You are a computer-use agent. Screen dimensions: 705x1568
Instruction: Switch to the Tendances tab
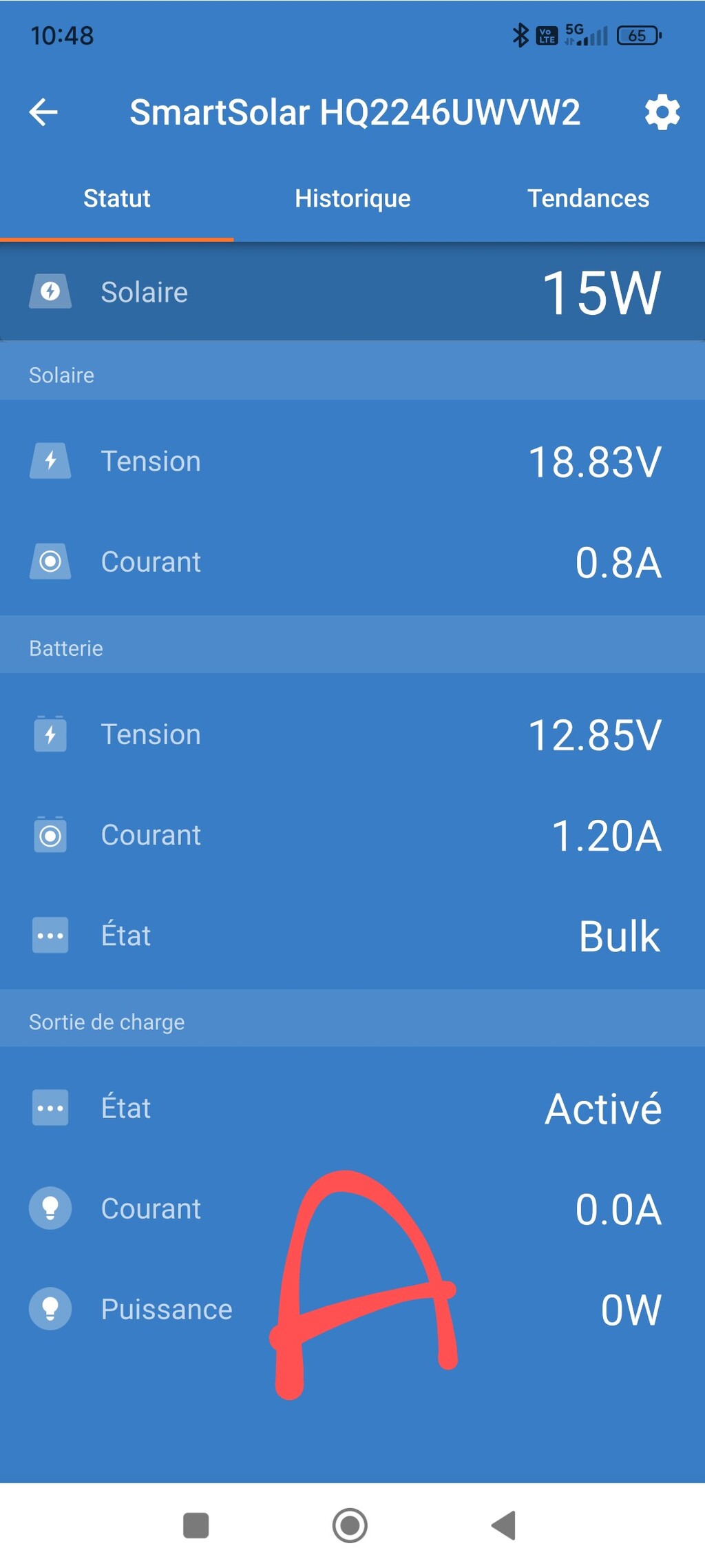588,198
